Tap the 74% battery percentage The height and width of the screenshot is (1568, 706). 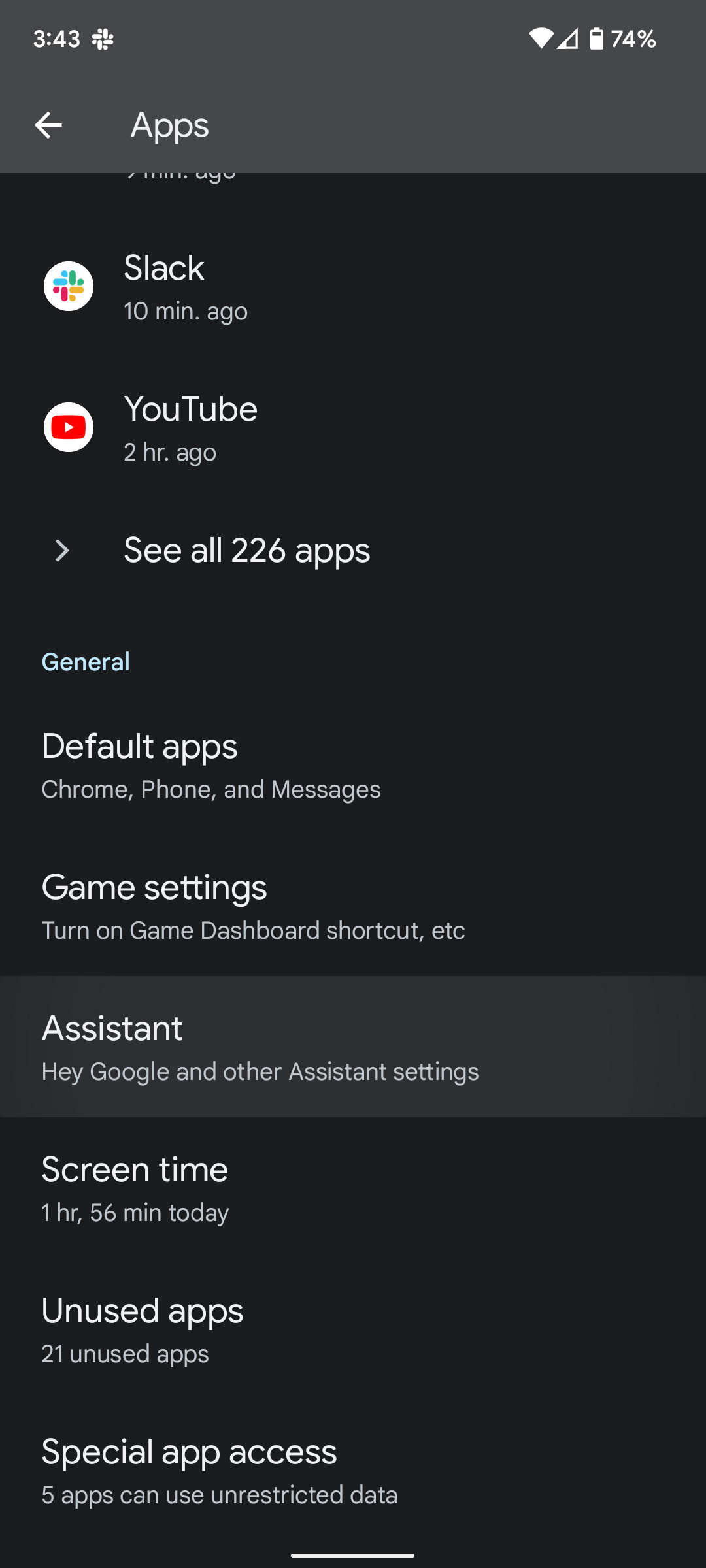(633, 39)
